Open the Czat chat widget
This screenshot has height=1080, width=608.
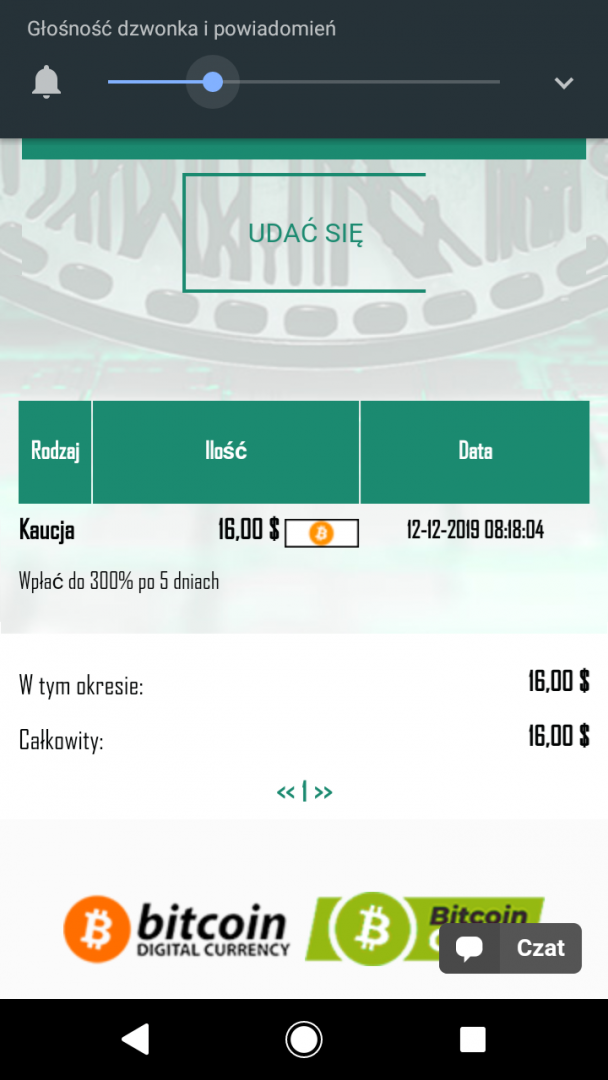pyautogui.click(x=510, y=948)
